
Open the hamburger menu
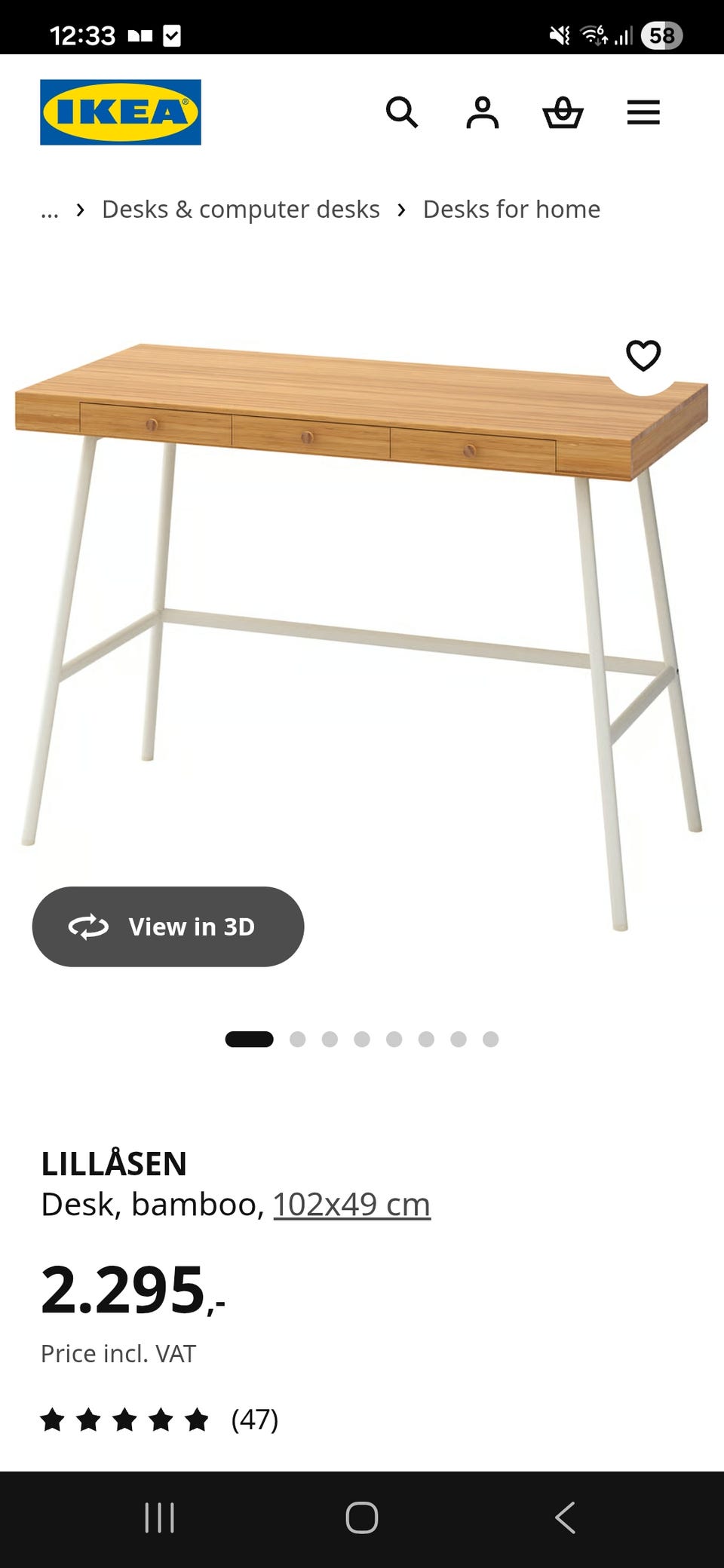pos(643,112)
